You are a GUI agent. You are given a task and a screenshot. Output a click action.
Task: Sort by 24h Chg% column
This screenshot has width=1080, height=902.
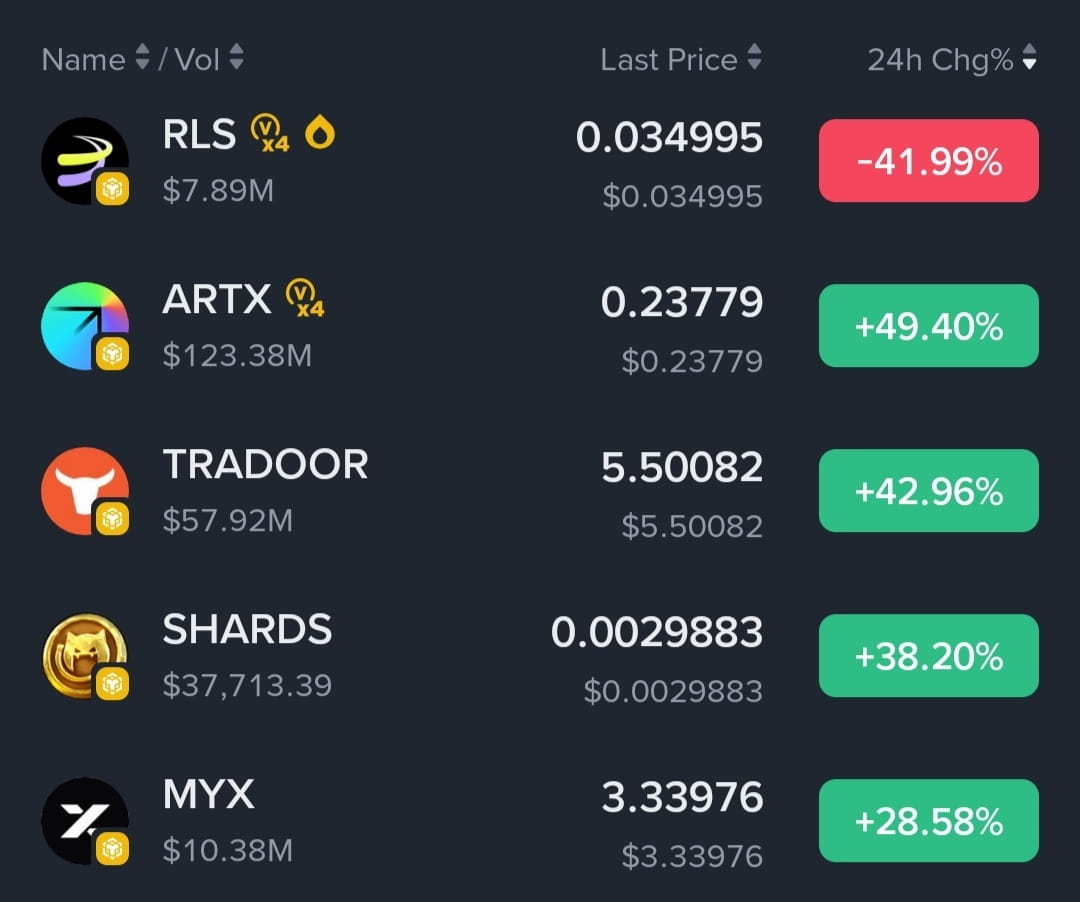(x=950, y=60)
